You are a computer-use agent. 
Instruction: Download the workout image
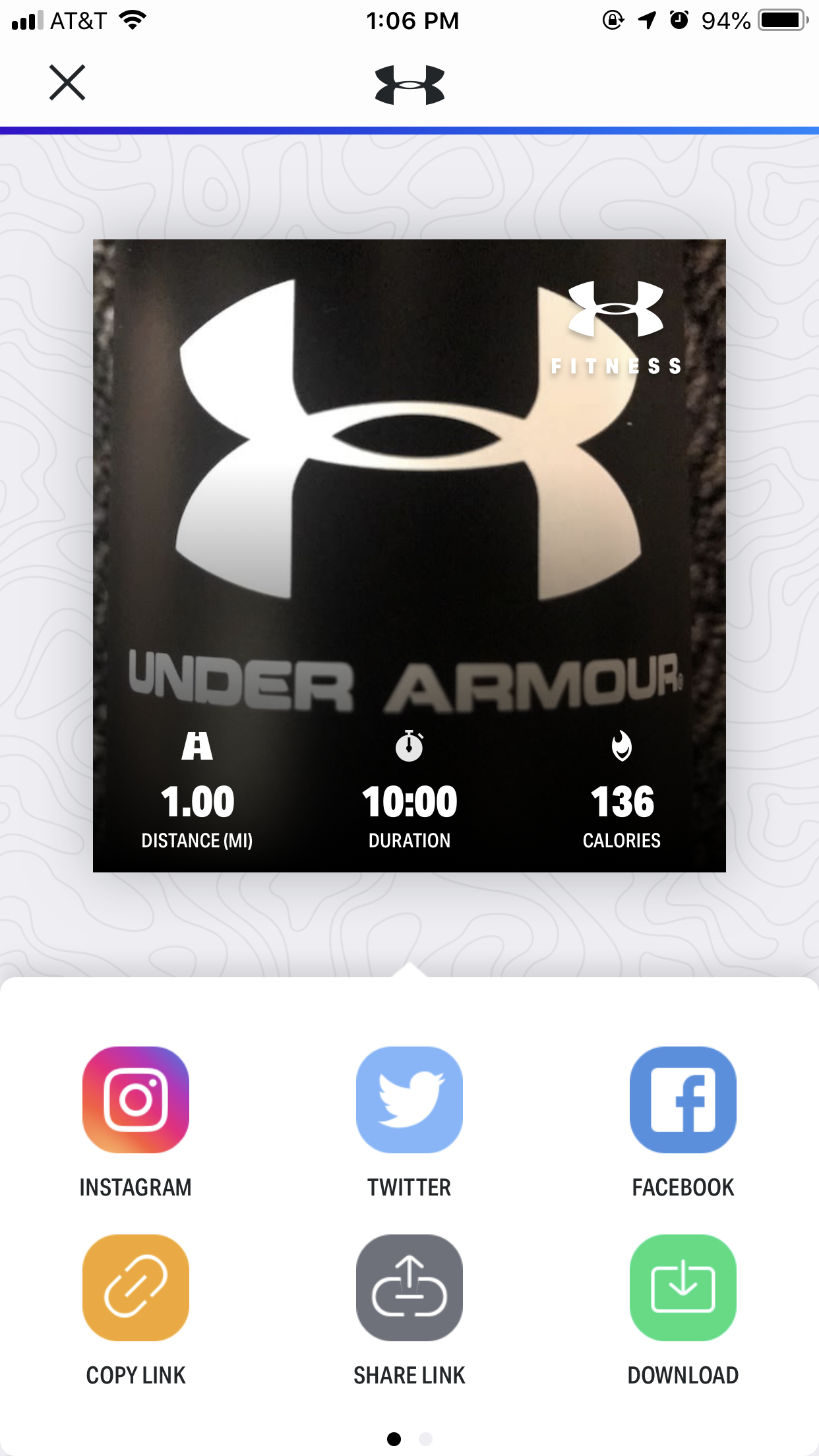pyautogui.click(x=682, y=1287)
